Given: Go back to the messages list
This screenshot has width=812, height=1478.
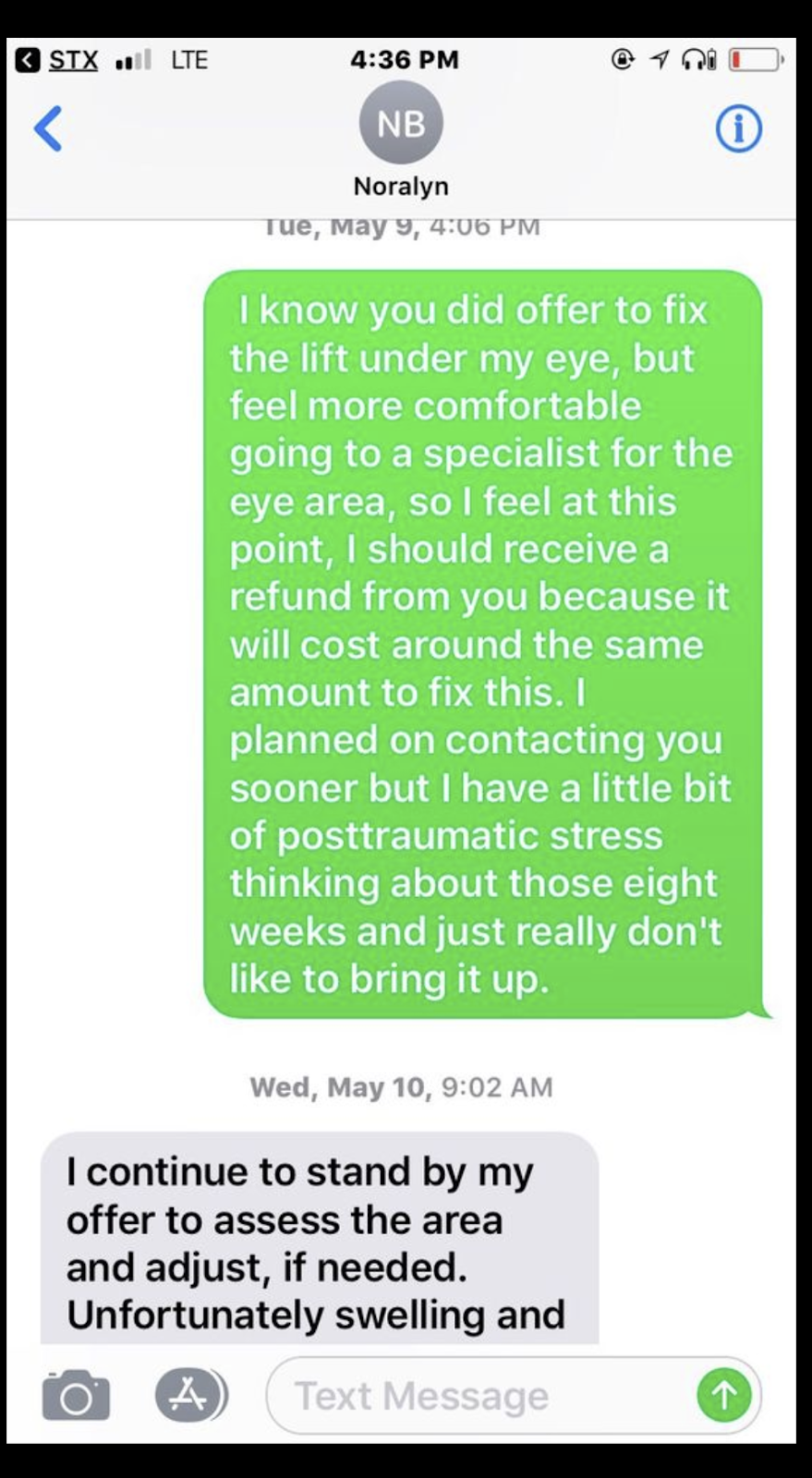Looking at the screenshot, I should [48, 128].
